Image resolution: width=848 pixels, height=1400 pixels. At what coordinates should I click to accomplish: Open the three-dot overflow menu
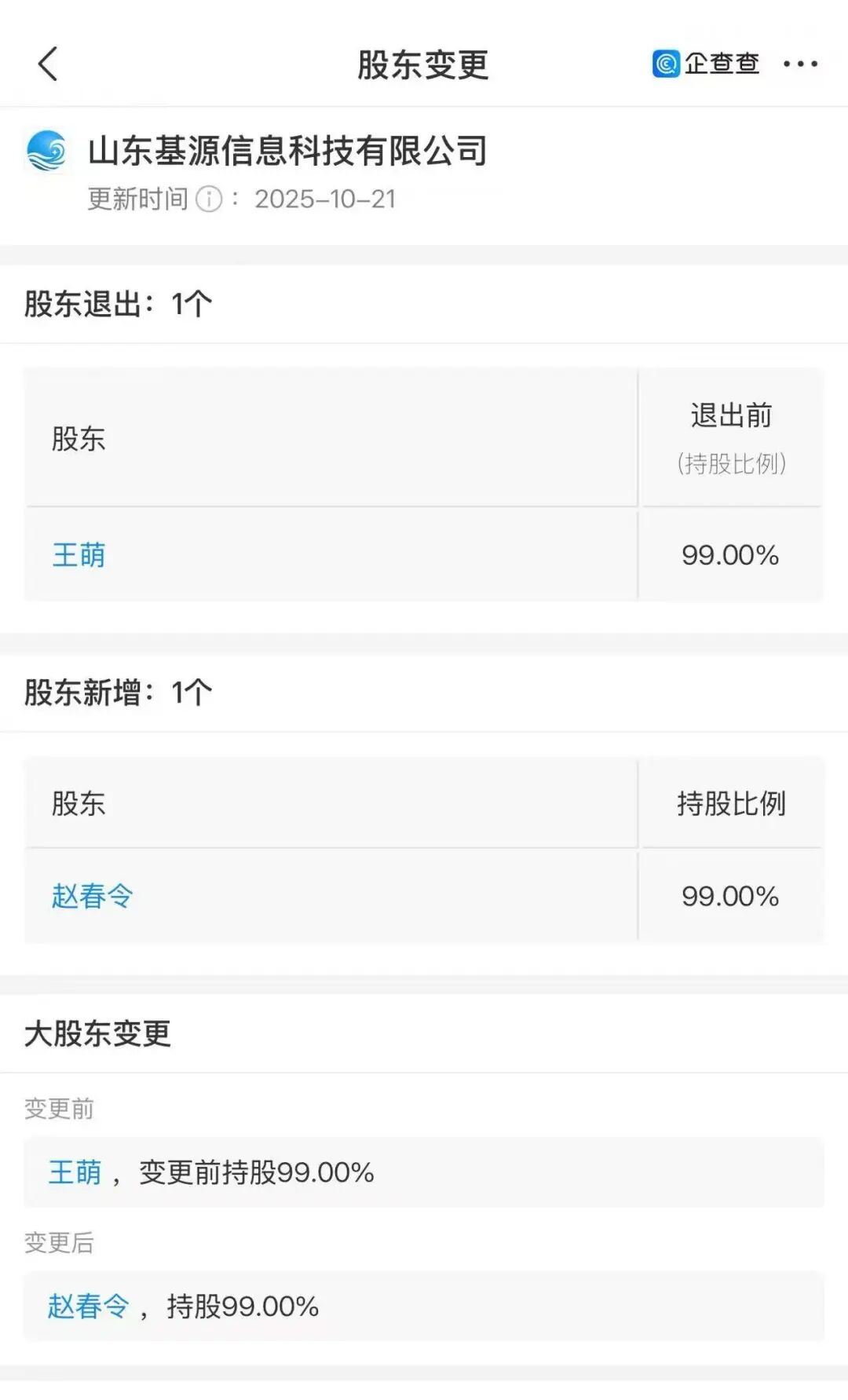point(800,64)
